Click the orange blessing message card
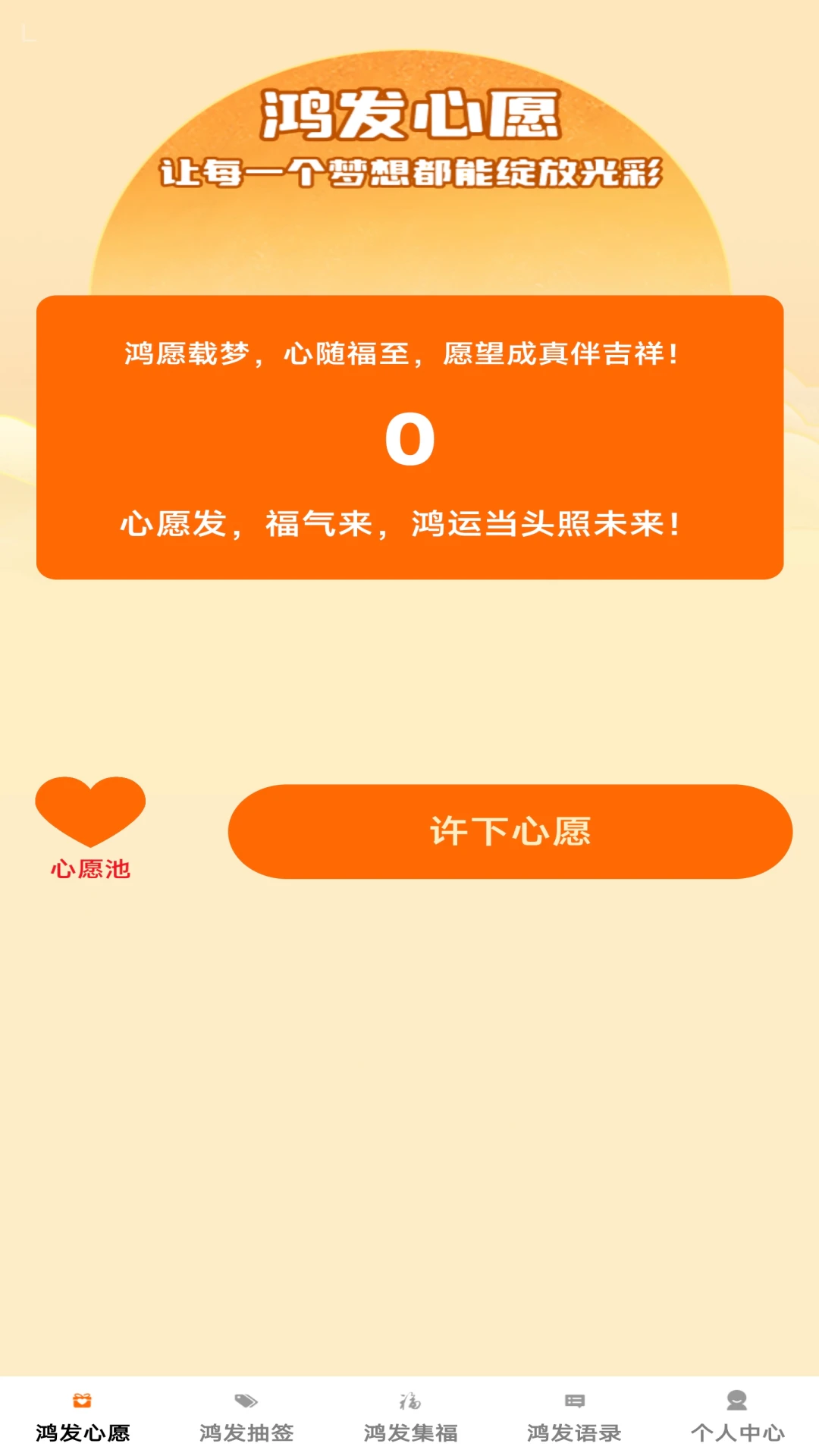The image size is (819, 1456). tap(409, 438)
